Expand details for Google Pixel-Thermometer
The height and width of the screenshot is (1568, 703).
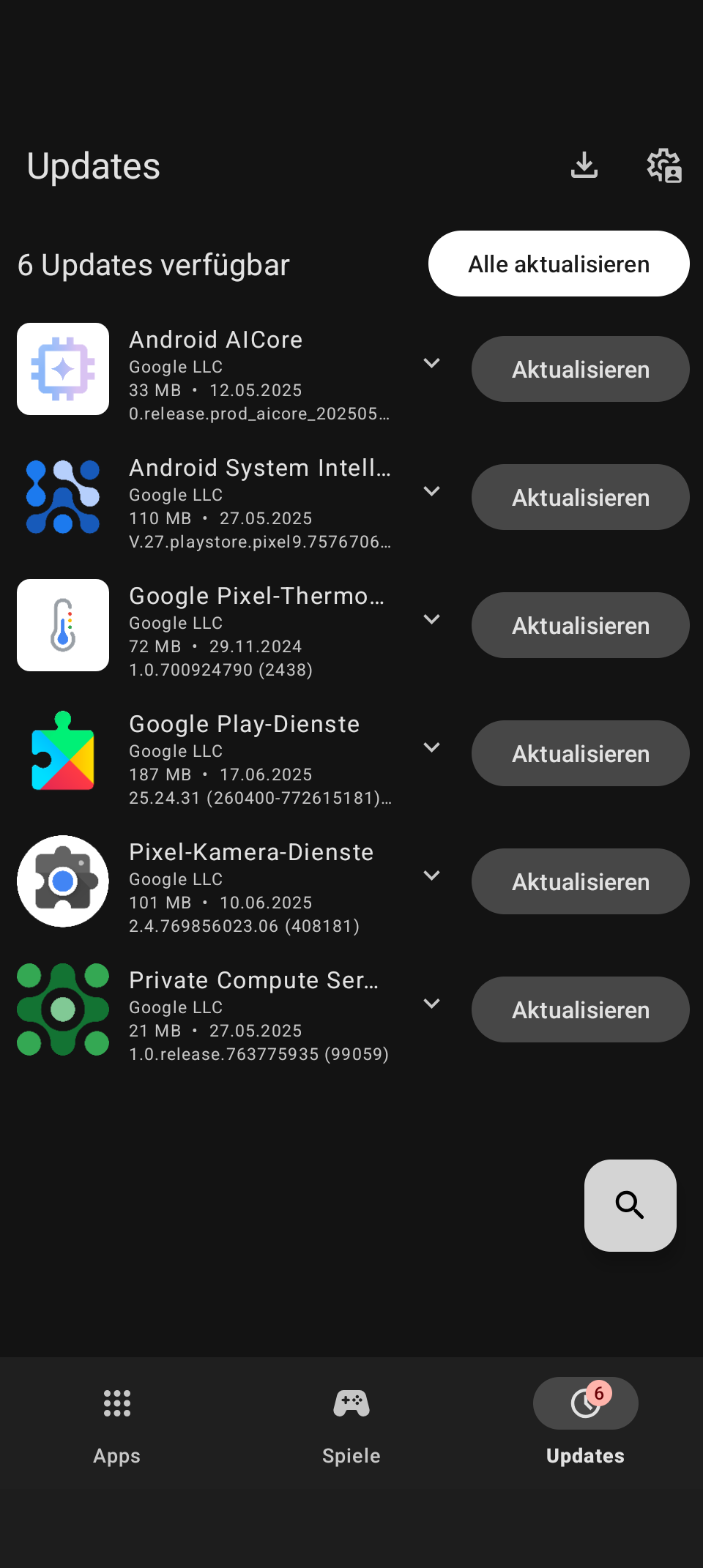point(432,619)
